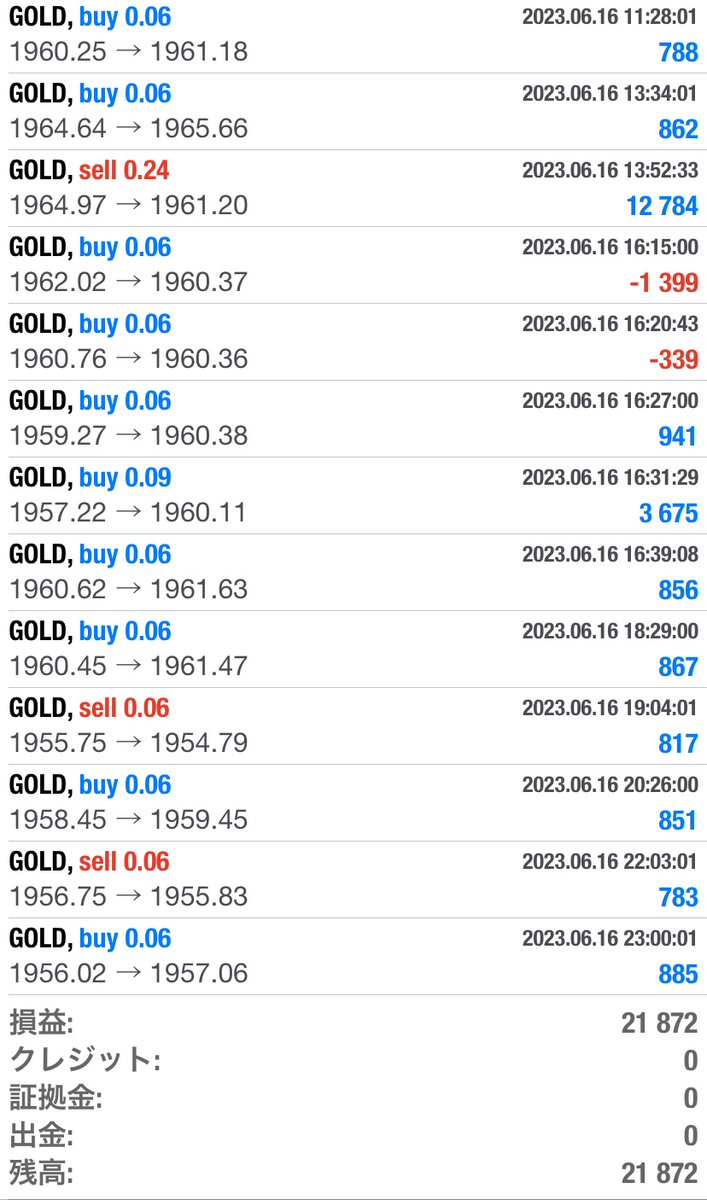Open the GOLD buy 0.09 trade with 3 675 profit
Image resolution: width=707 pixels, height=1200 pixels.
[x=353, y=496]
